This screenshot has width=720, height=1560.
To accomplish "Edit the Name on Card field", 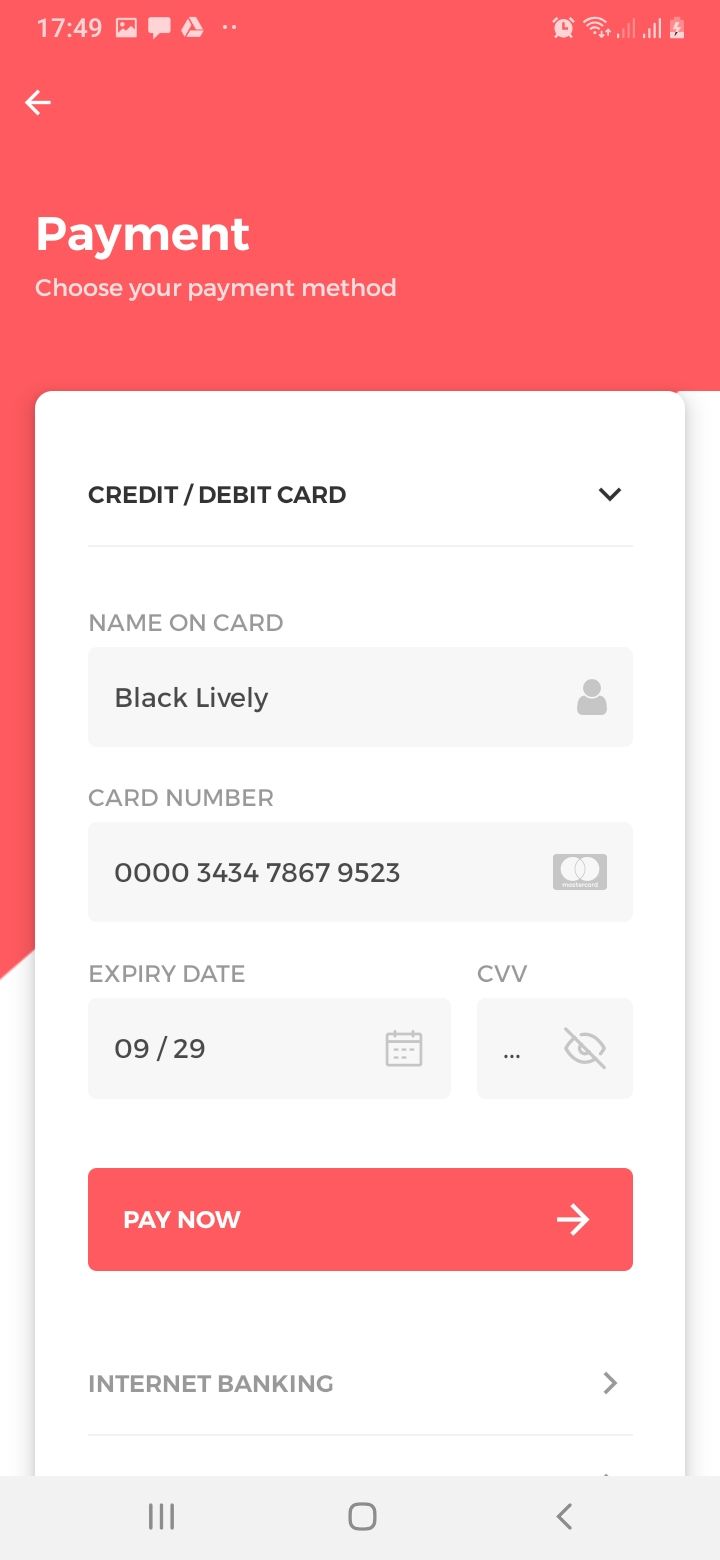I will click(330, 697).
